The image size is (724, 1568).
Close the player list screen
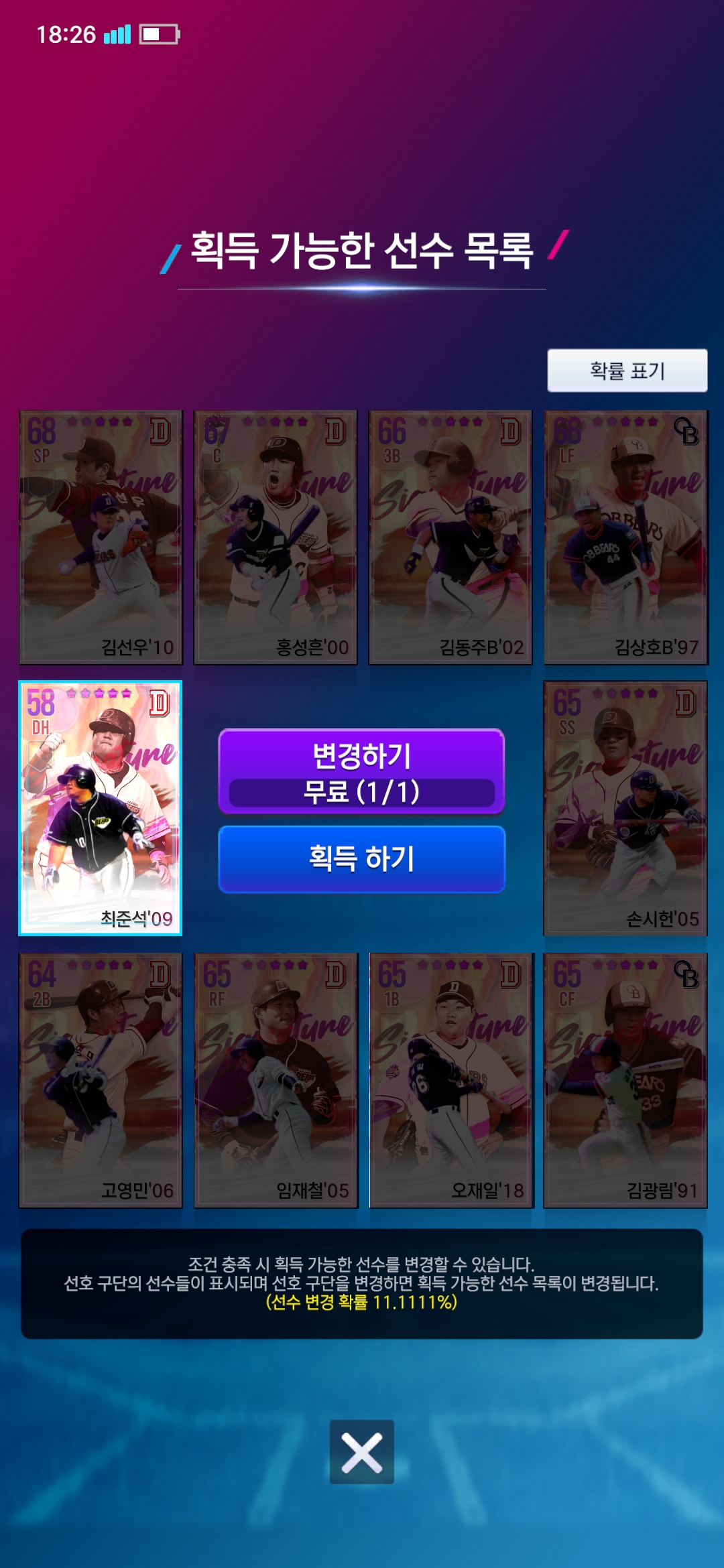point(362,1451)
